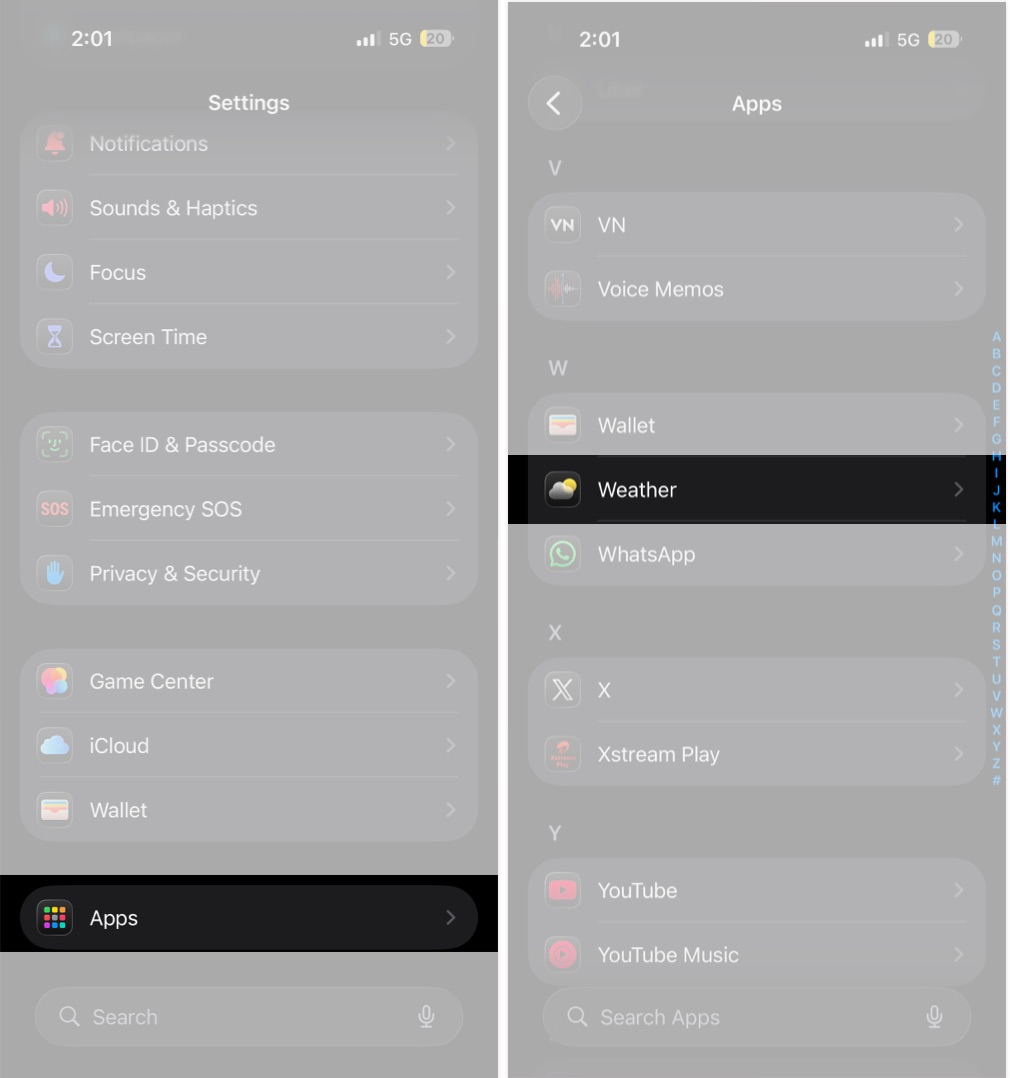Viewport: 1010px width, 1078px height.
Task: Tap the back chevron on the Apps screen
Action: (554, 103)
